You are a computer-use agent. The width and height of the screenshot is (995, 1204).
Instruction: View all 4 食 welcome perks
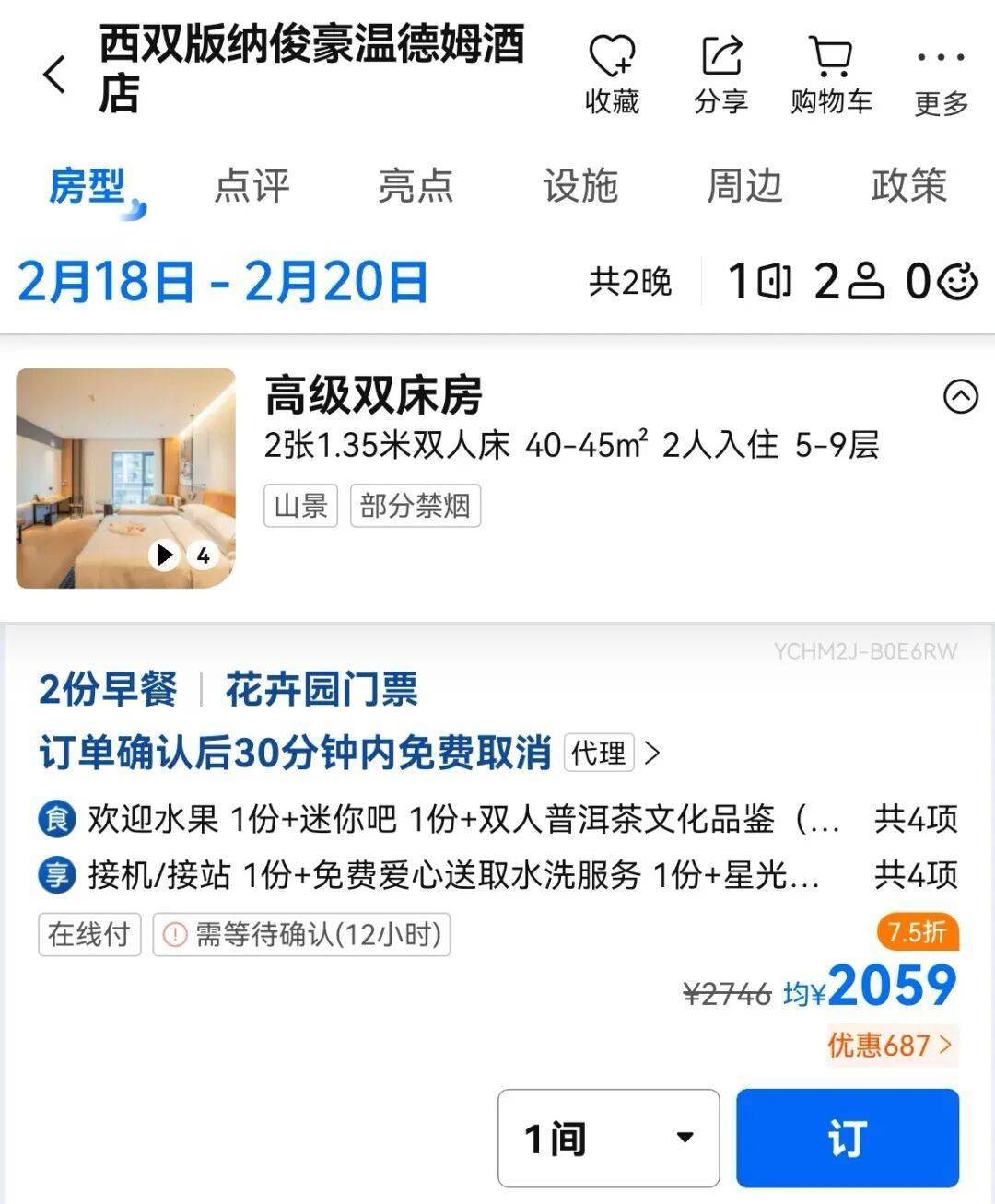point(915,819)
